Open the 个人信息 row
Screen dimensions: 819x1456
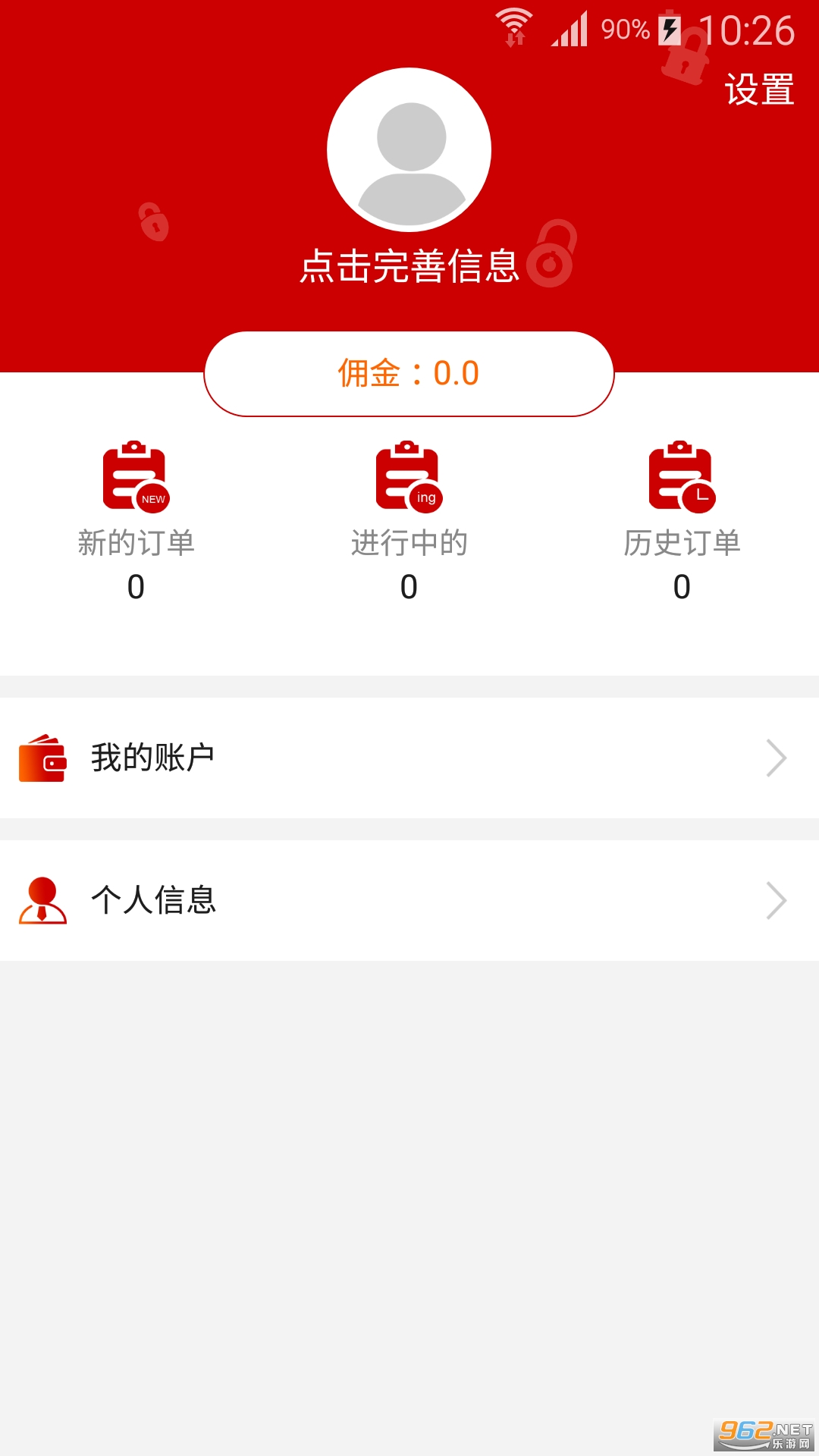click(x=409, y=900)
